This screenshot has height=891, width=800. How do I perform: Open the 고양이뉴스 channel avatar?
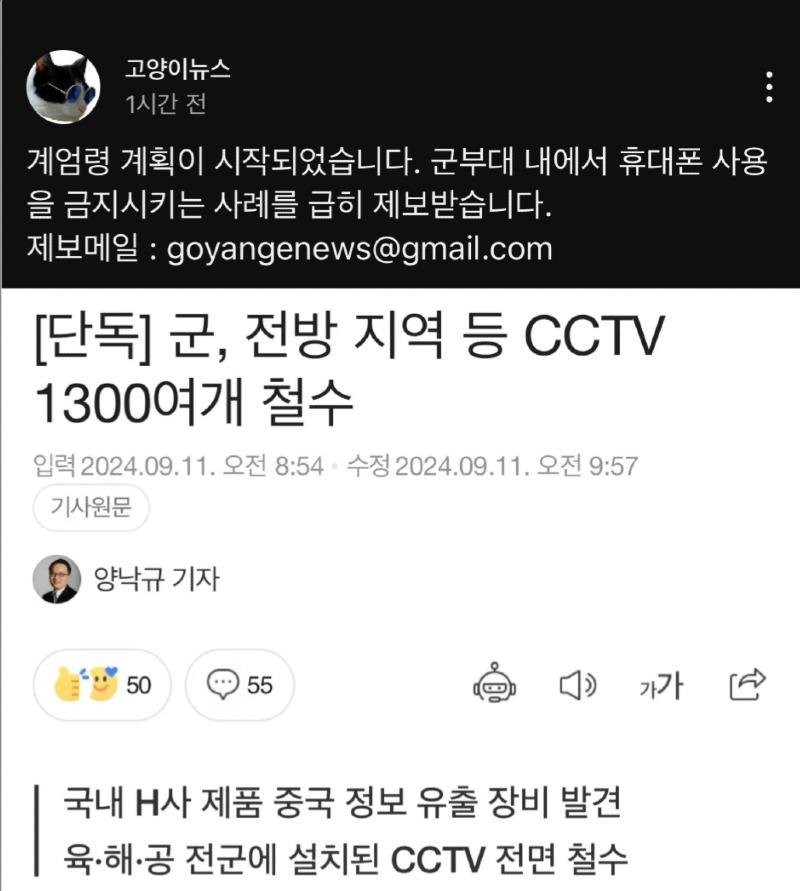tap(63, 87)
